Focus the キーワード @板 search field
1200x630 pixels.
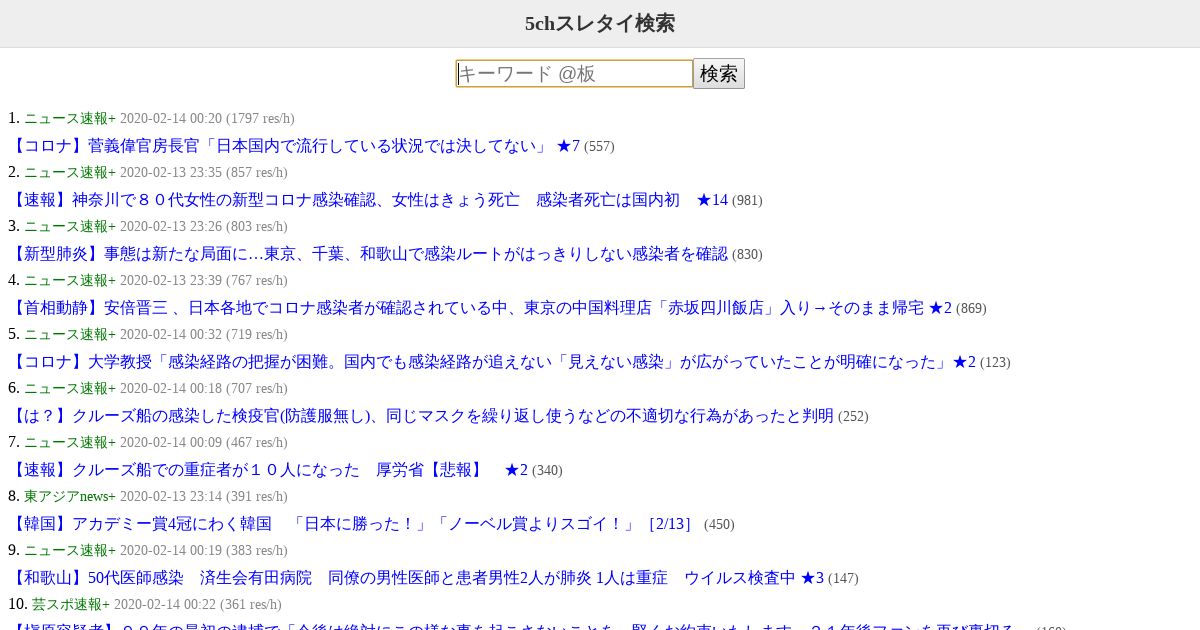[574, 74]
